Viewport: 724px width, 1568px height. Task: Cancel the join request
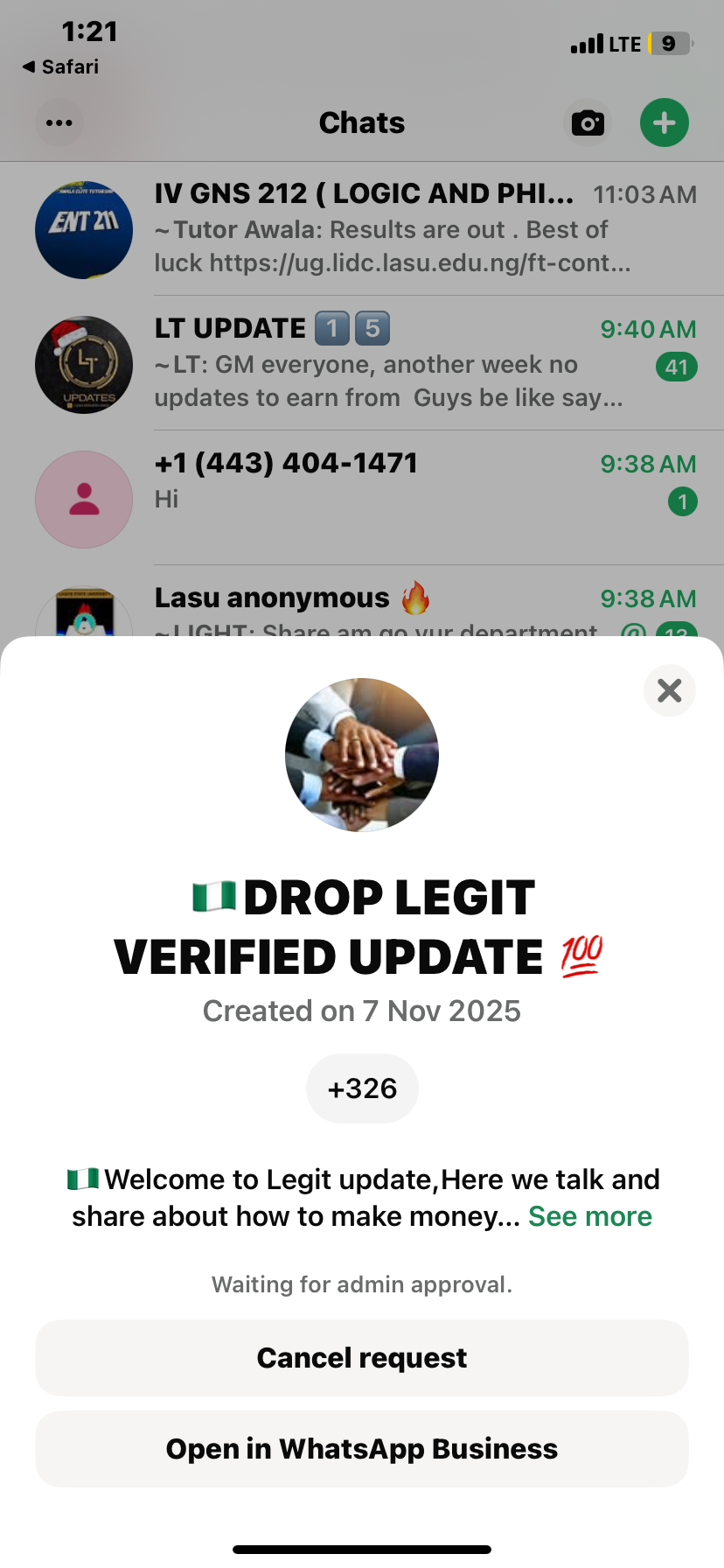362,1358
